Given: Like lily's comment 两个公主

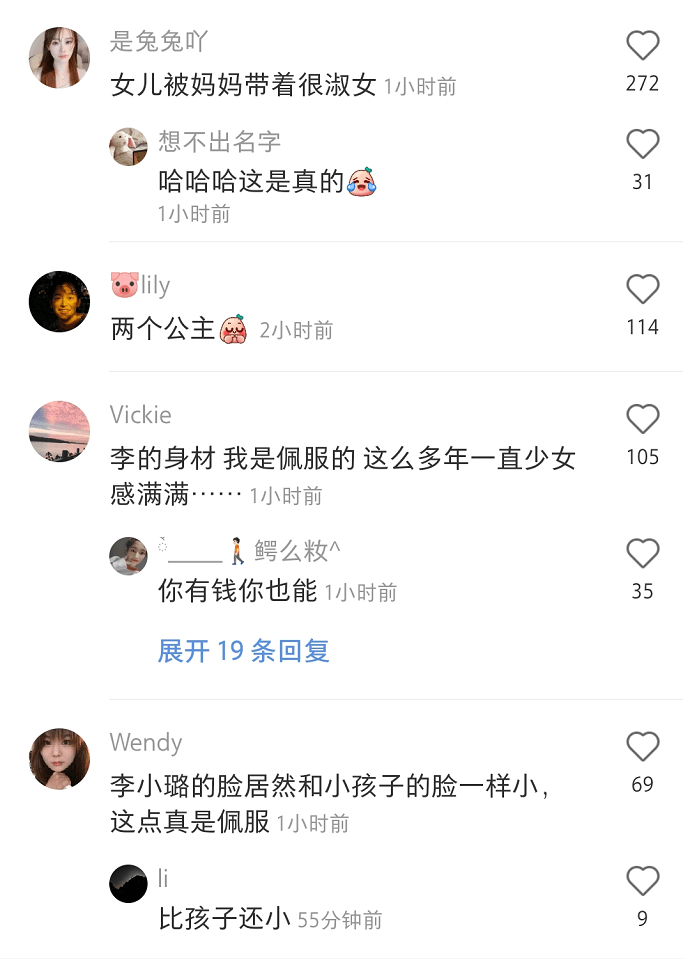Looking at the screenshot, I should 642,290.
